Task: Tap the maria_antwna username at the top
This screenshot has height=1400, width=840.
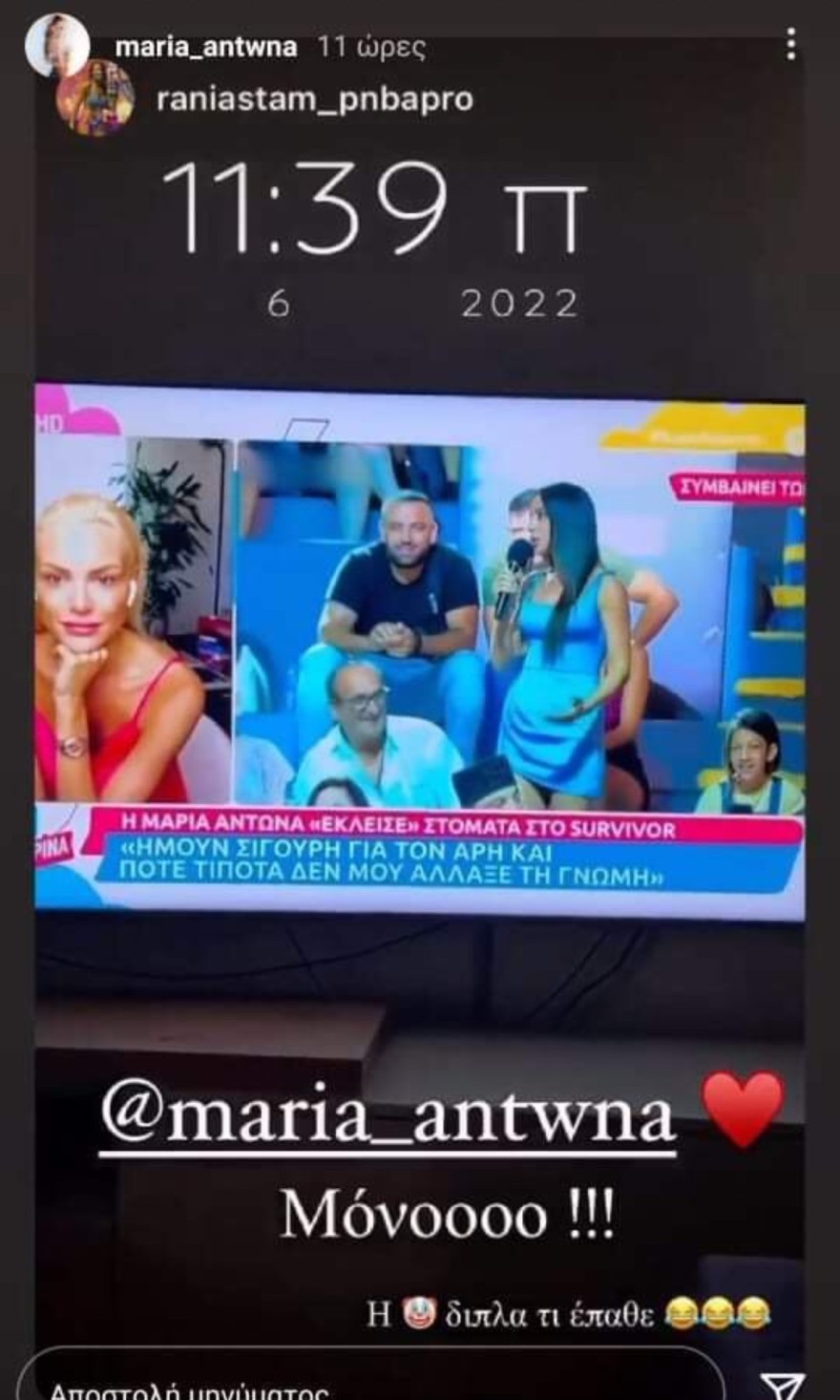Action: coord(205,47)
